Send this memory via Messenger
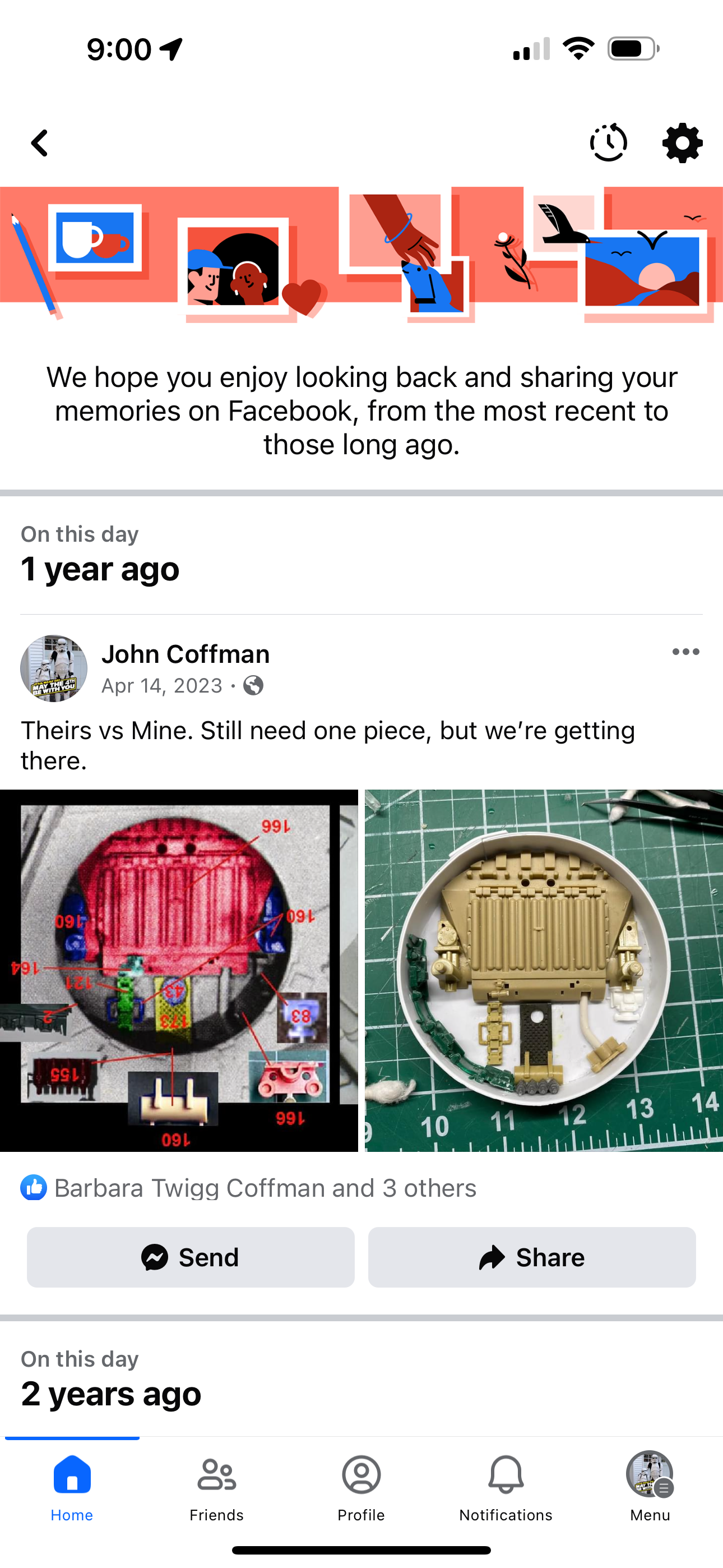This screenshot has height=1568, width=723. point(191,1257)
